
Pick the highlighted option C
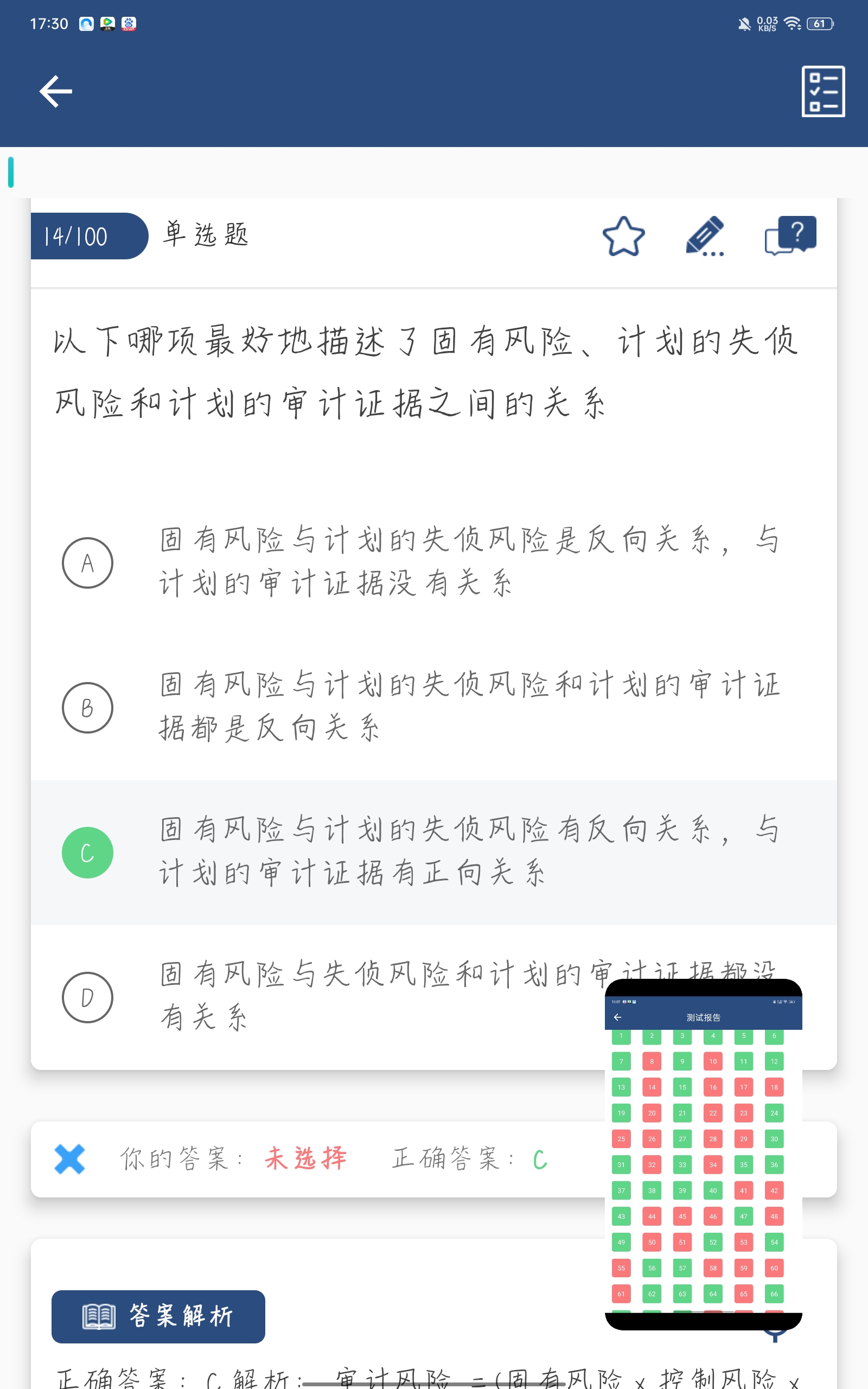[x=87, y=852]
